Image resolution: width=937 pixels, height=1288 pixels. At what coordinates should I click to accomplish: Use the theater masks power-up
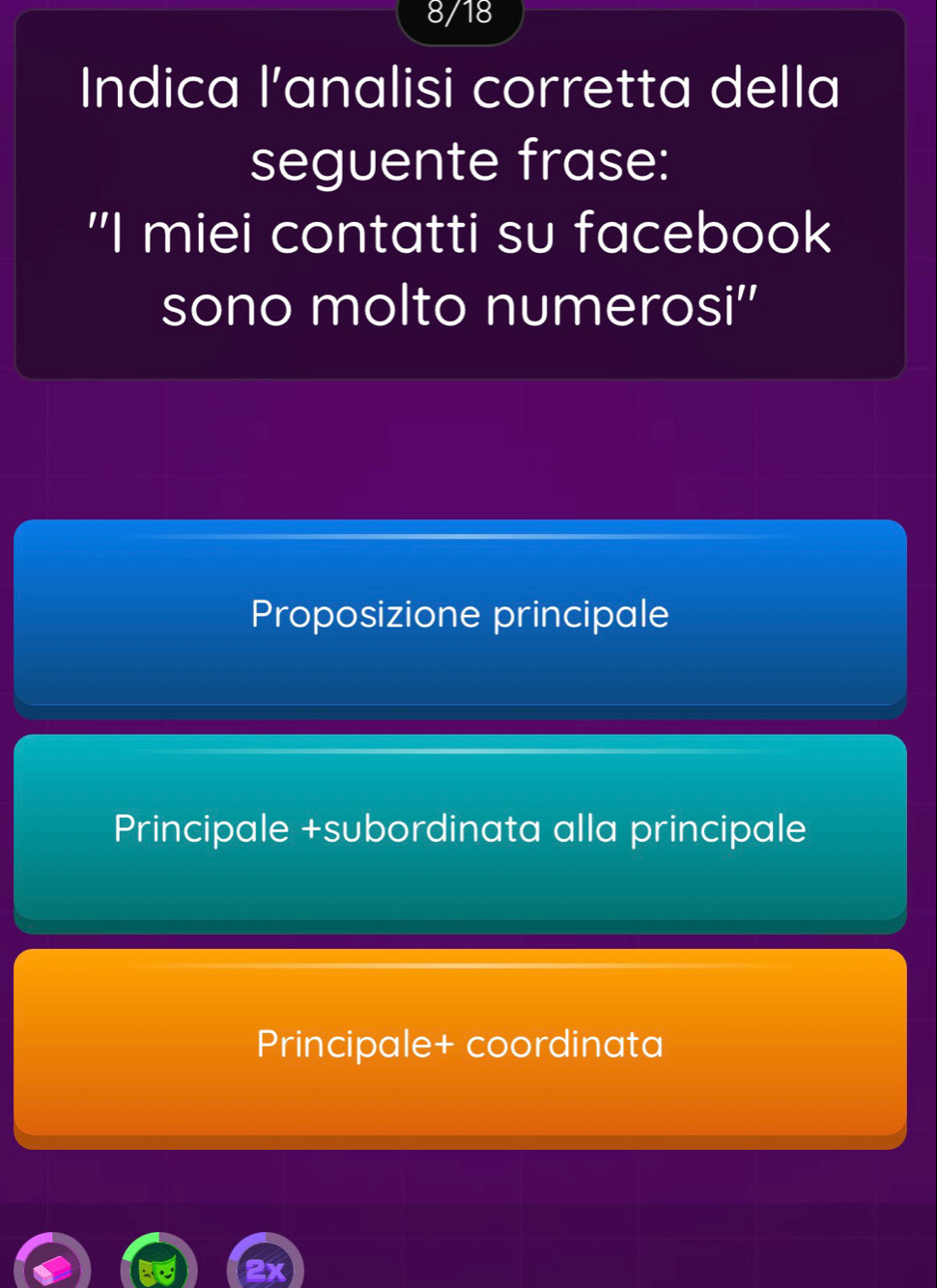tap(159, 1266)
